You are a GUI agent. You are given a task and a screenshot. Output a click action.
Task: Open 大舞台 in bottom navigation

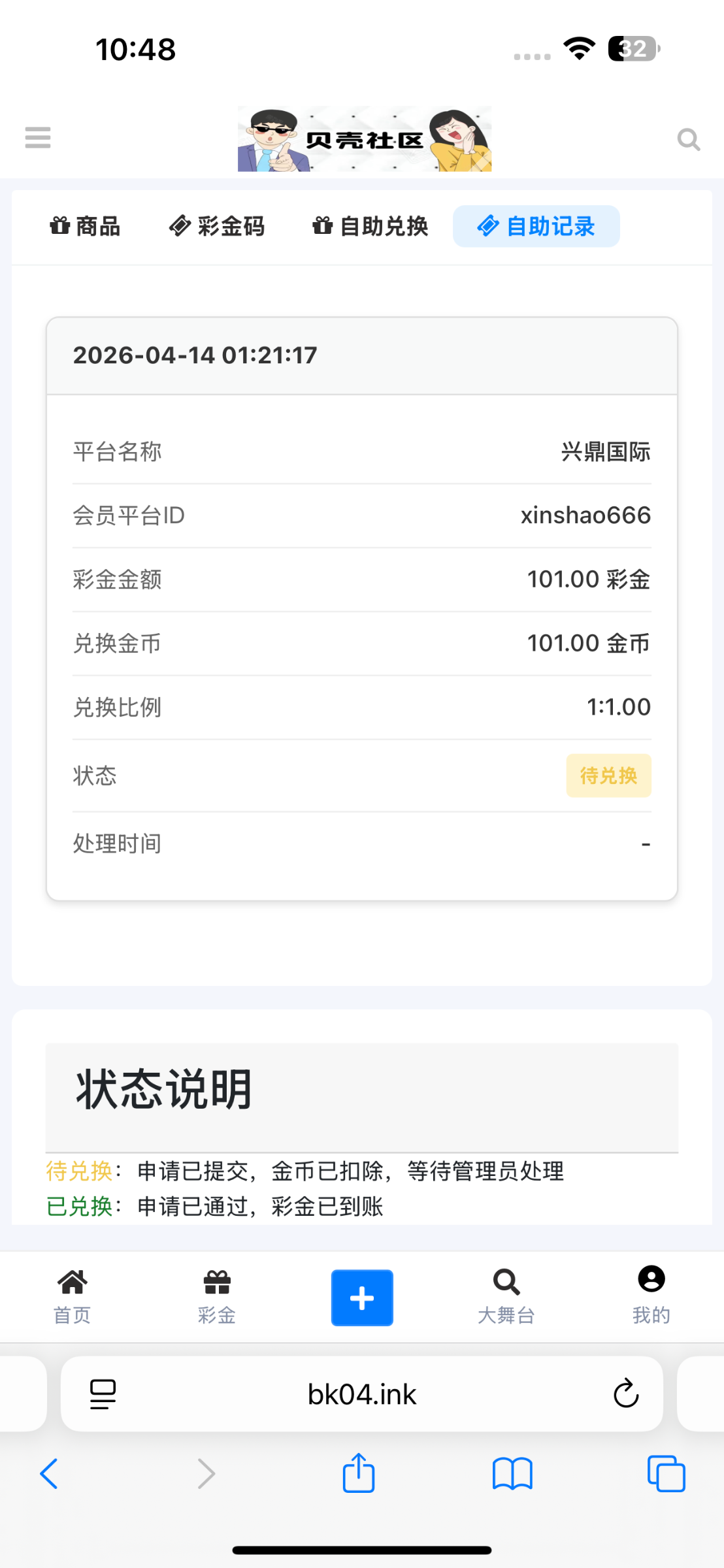click(x=506, y=1297)
